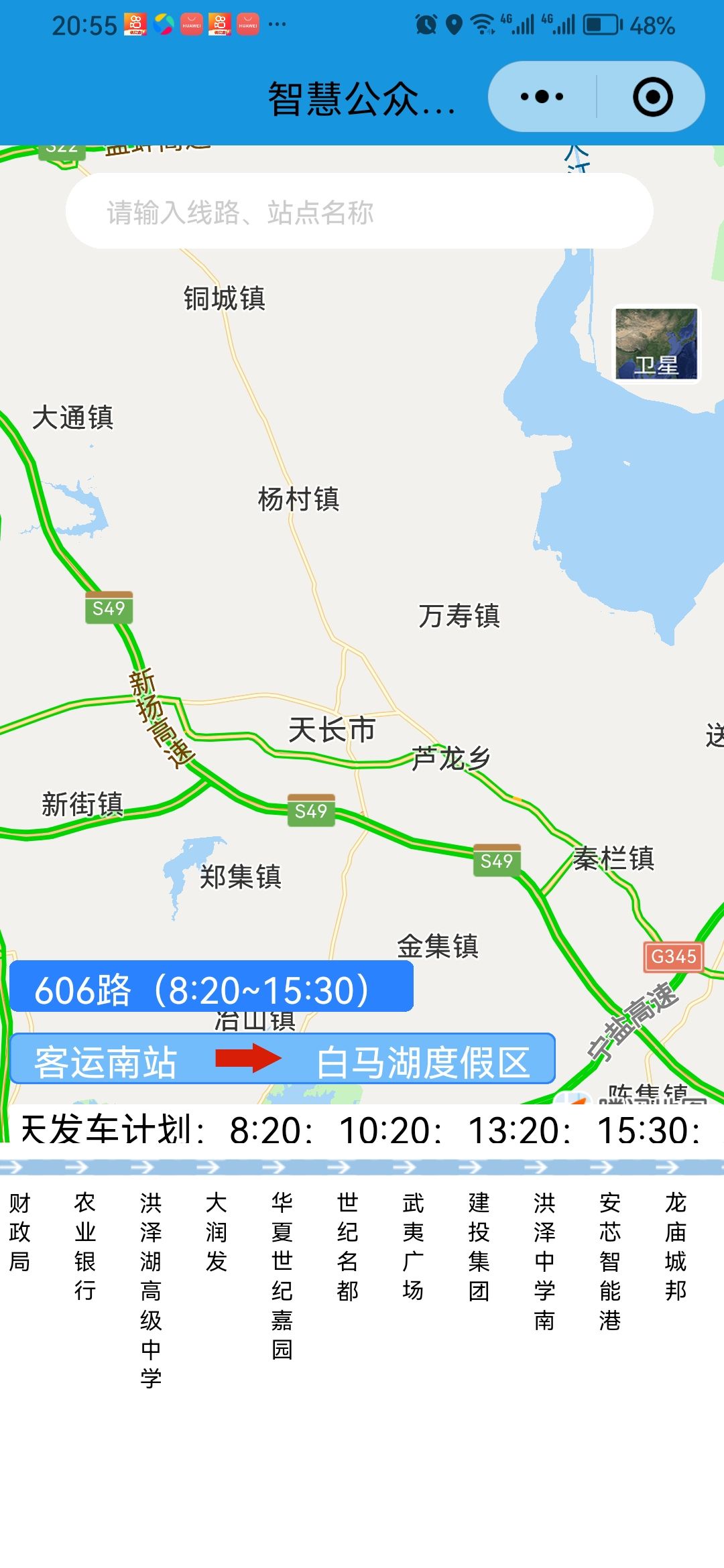Select the 安芯智能港 stop
This screenshot has width=724, height=1568.
coord(611,1260)
